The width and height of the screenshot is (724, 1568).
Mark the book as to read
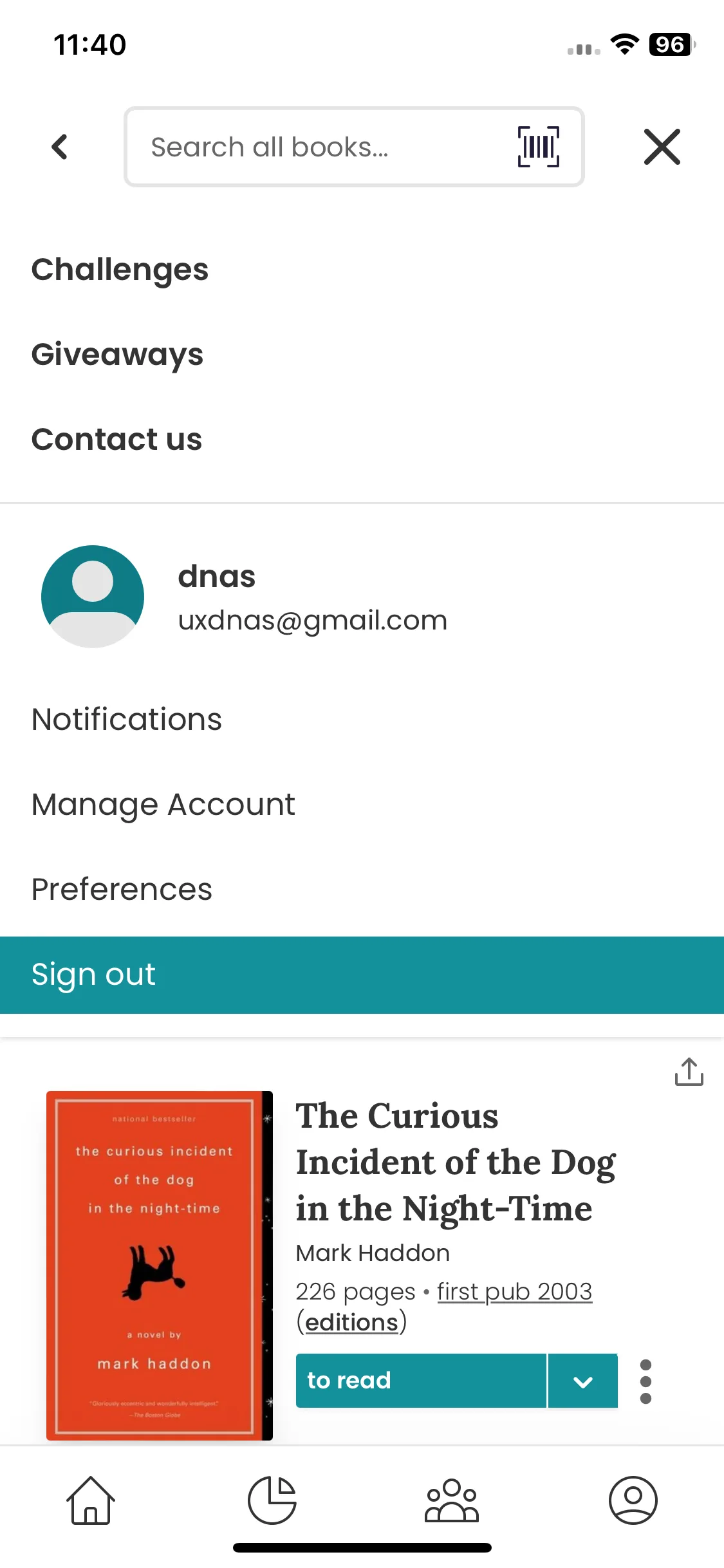420,1381
